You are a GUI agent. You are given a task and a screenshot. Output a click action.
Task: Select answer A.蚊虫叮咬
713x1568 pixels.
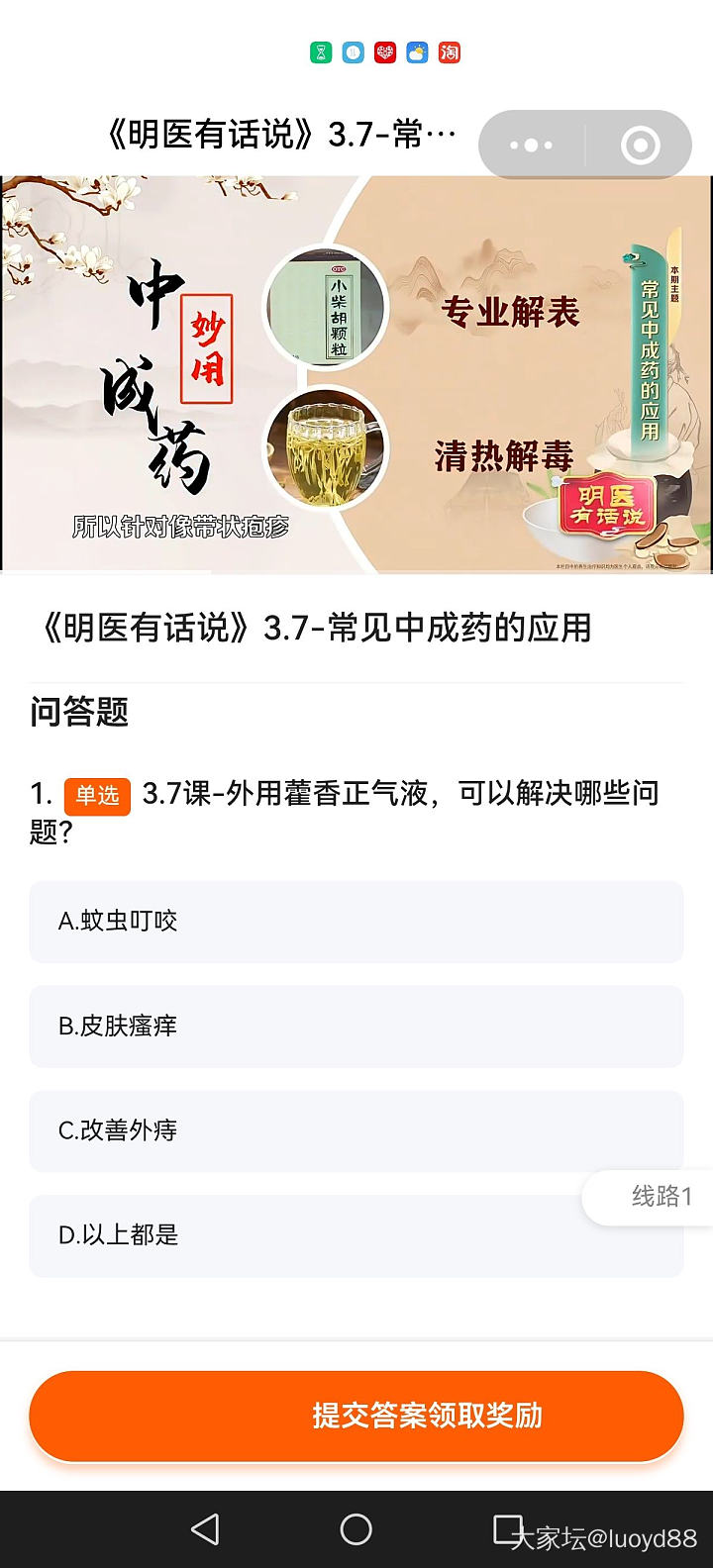pyautogui.click(x=356, y=922)
